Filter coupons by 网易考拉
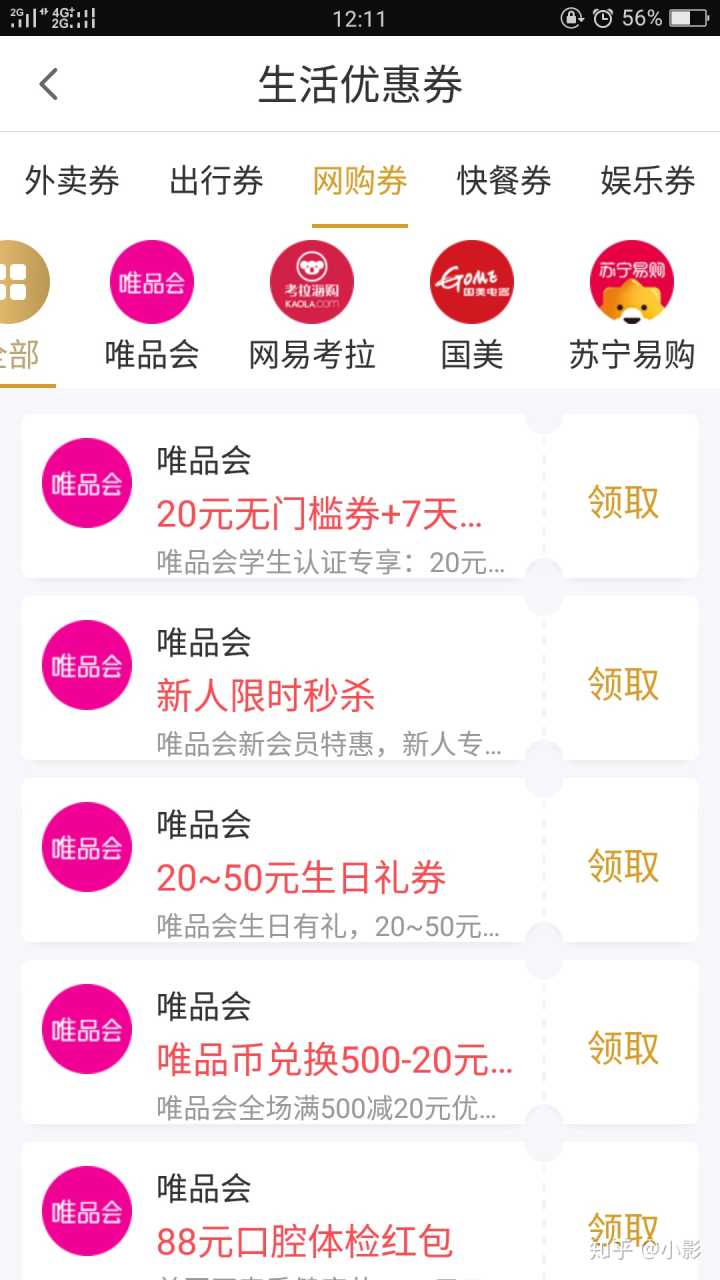Viewport: 720px width, 1280px height. pyautogui.click(x=312, y=305)
